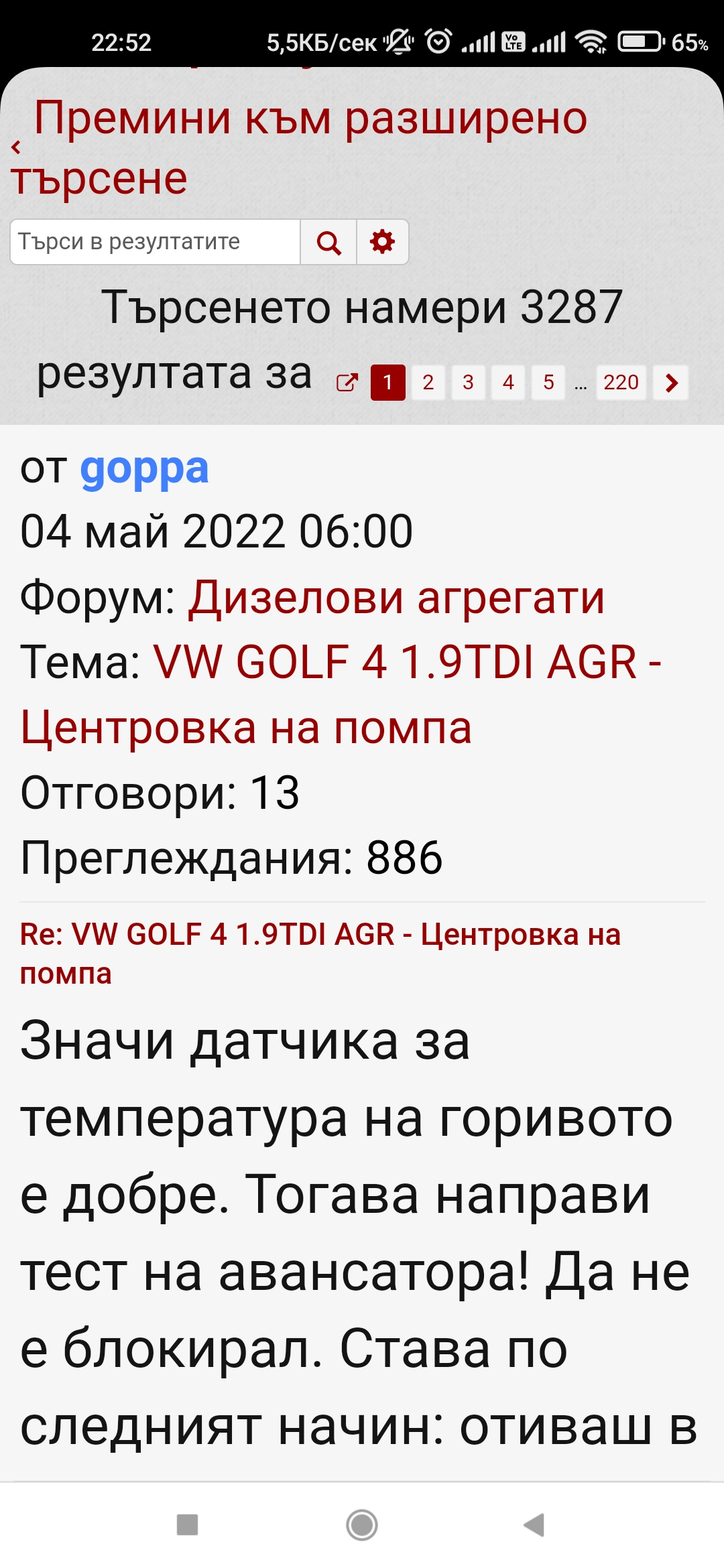Select current page 1 in pagination
Screen dimensions: 724x1568
pyautogui.click(x=387, y=383)
